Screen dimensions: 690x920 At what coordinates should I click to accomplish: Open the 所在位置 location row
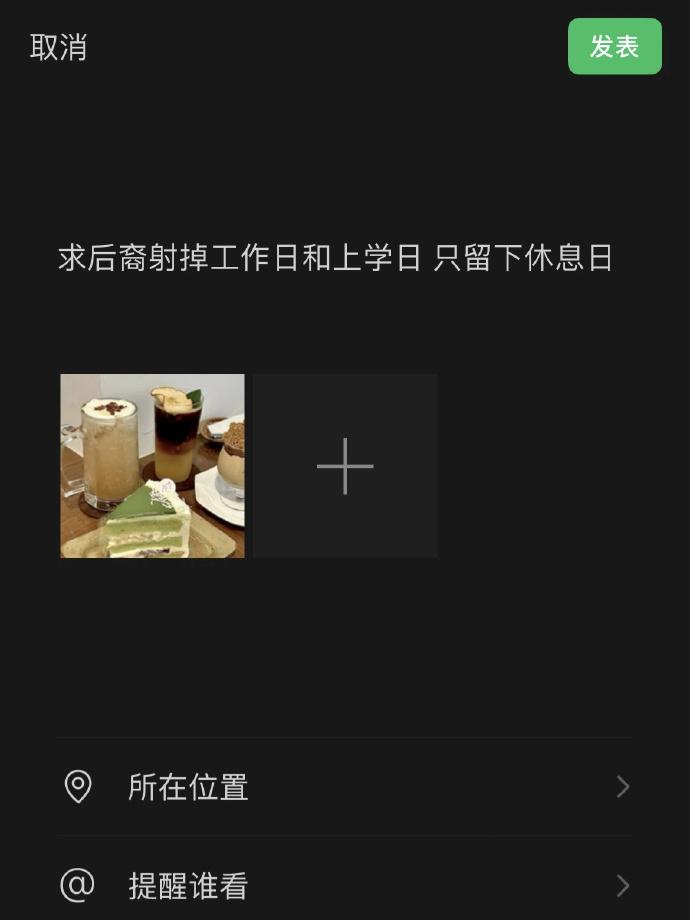point(344,787)
